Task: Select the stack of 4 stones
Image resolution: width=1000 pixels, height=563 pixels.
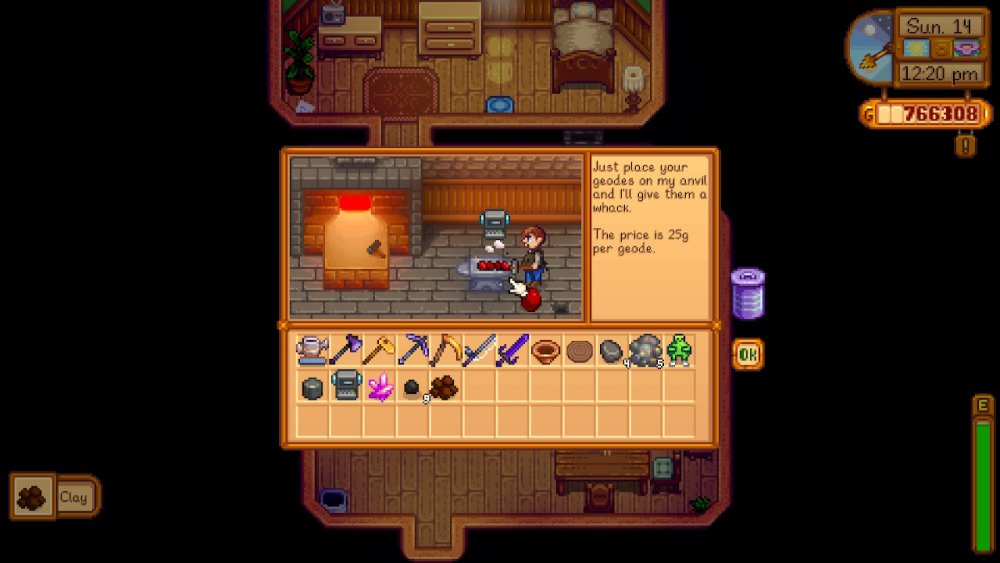Action: point(612,351)
